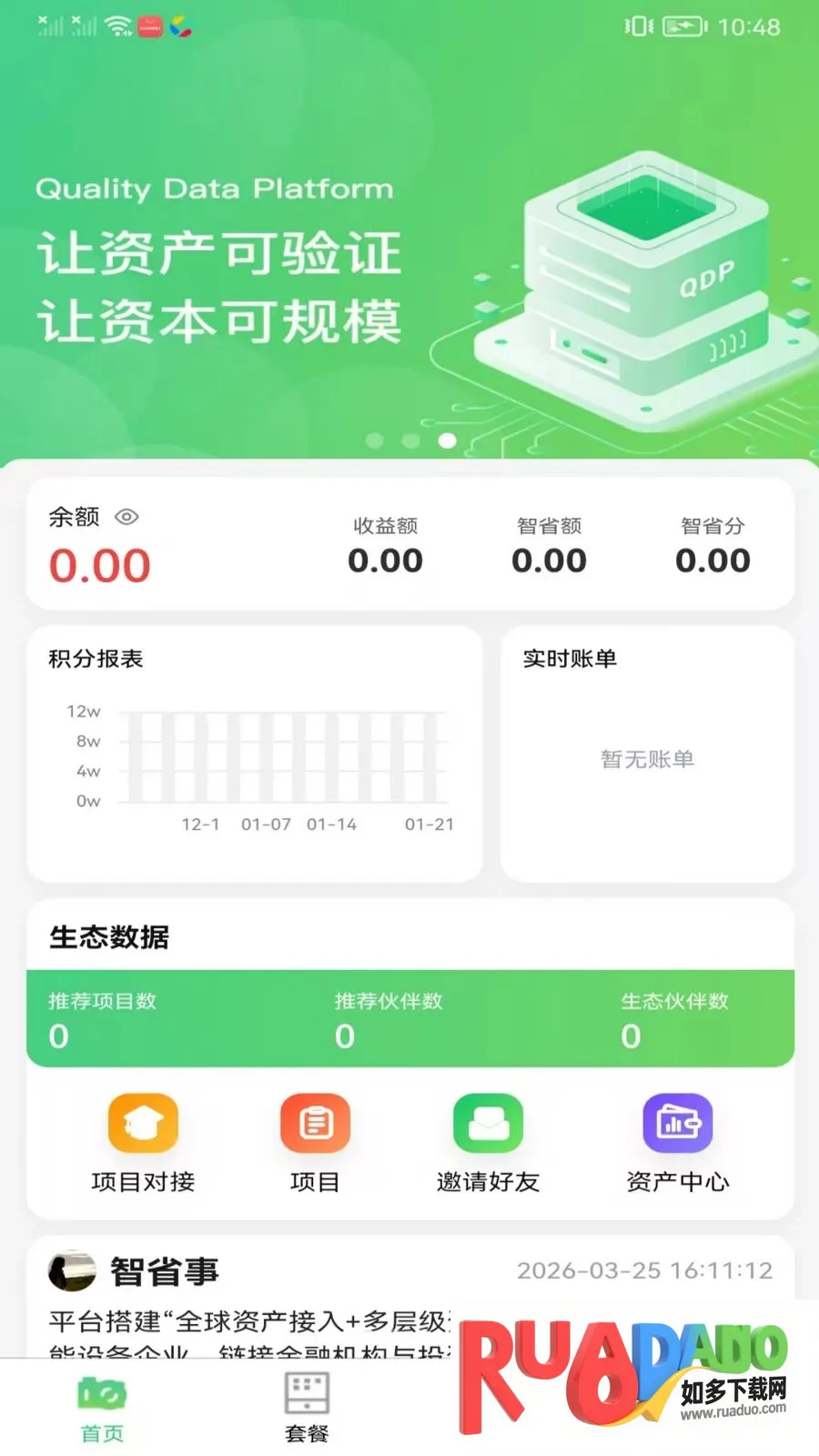Open the 智省事 announcement post
The image size is (819, 1456).
click(x=409, y=1298)
